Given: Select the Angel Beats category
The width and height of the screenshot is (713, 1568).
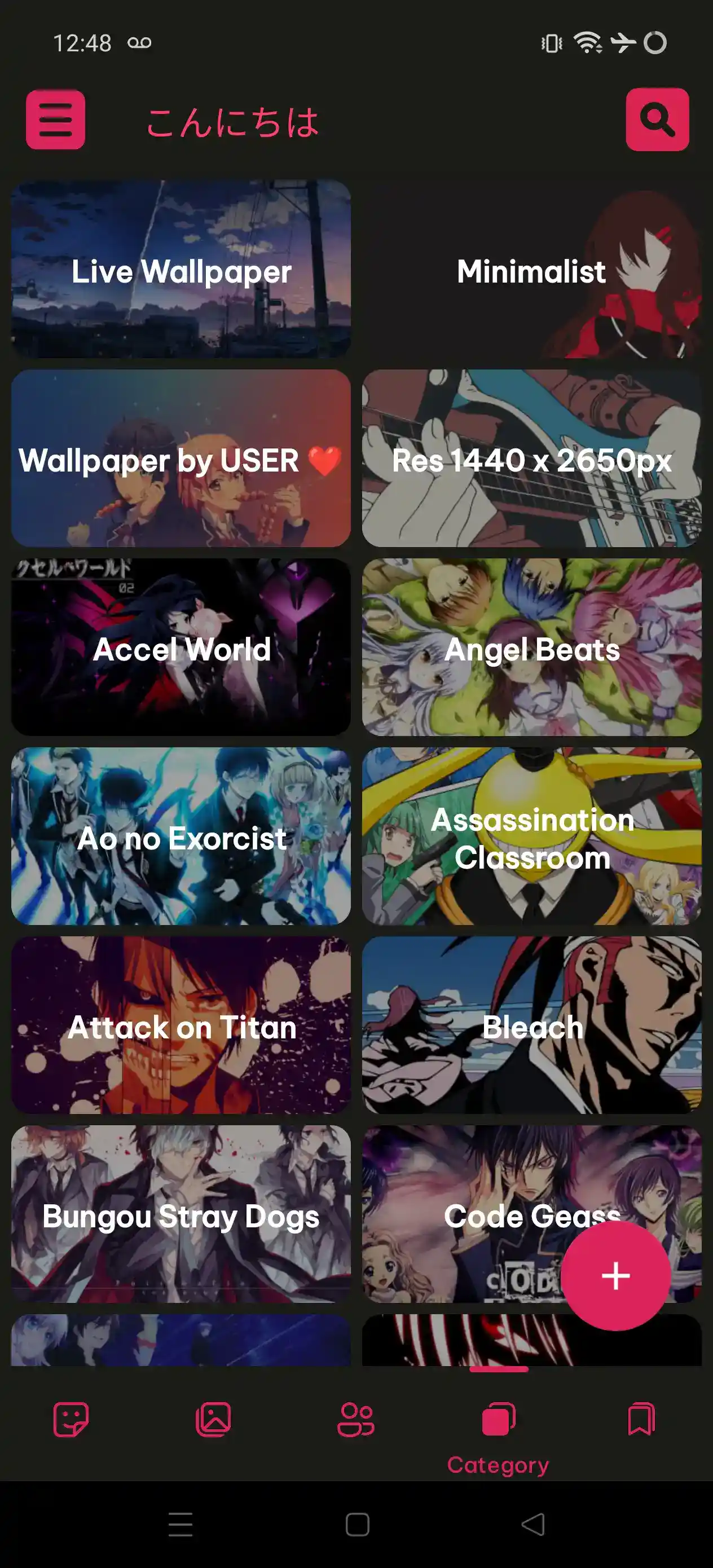Looking at the screenshot, I should 531,647.
